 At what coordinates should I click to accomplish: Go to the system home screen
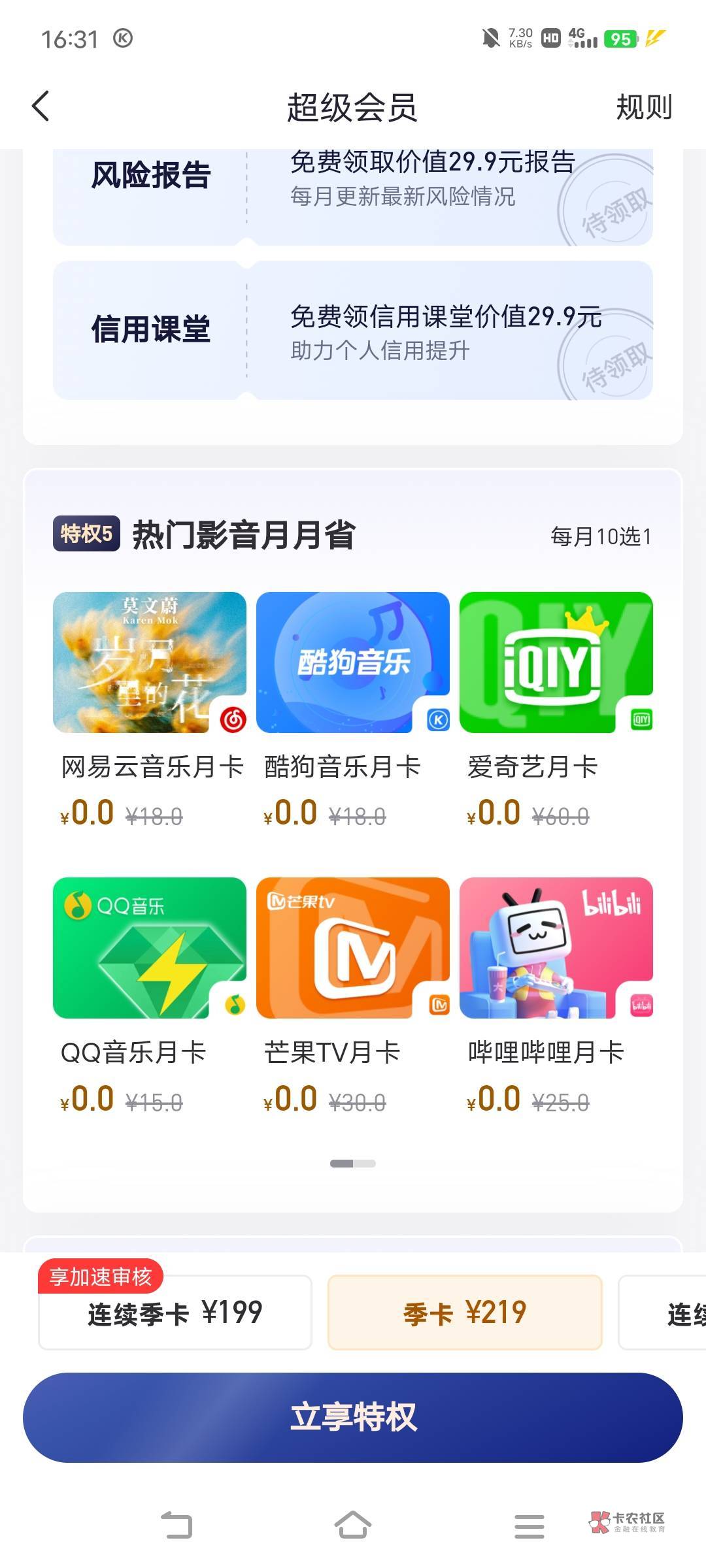(353, 1526)
